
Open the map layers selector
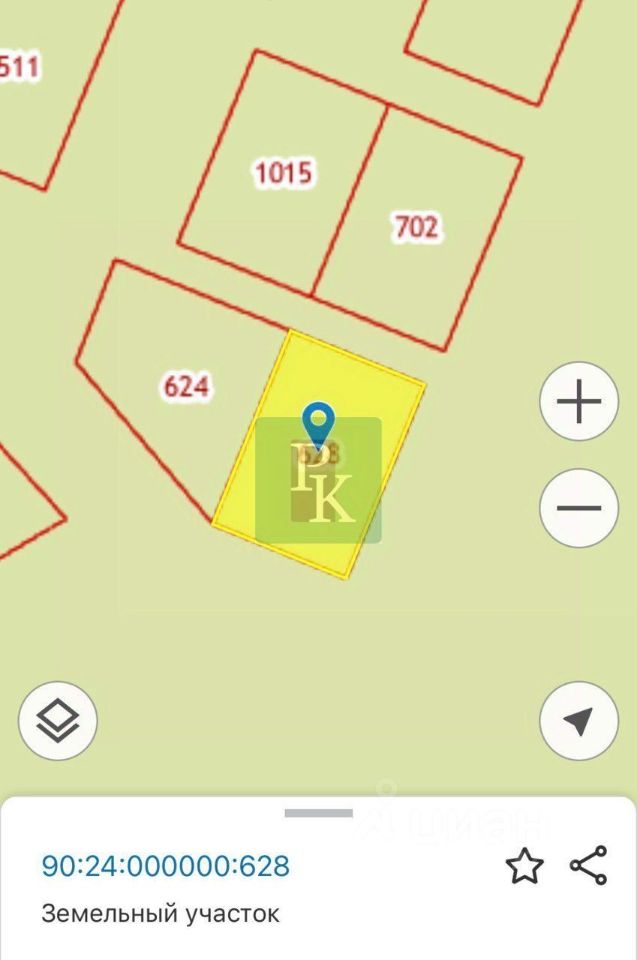click(58, 720)
